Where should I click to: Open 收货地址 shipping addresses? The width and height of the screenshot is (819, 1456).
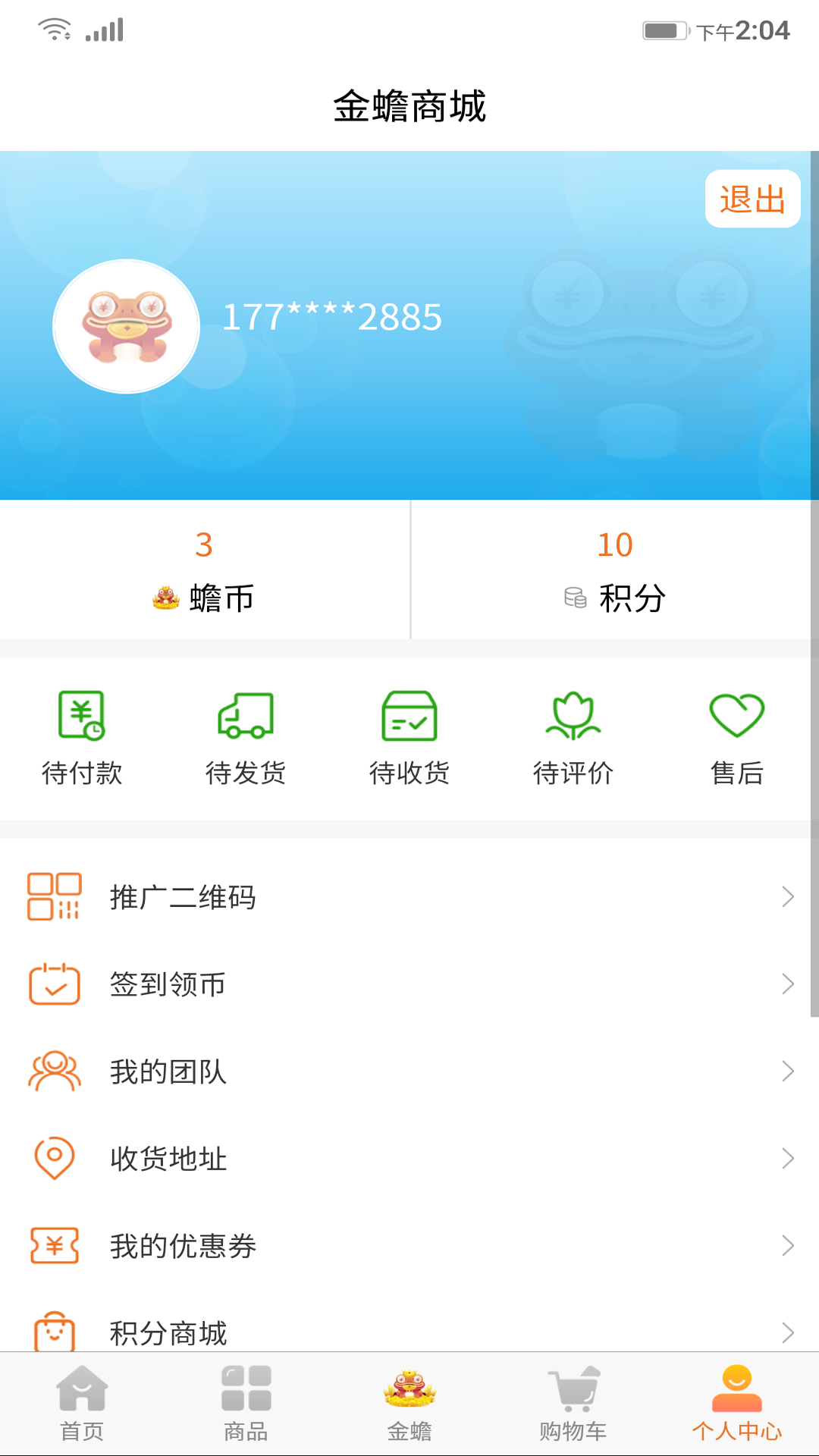(x=409, y=1159)
